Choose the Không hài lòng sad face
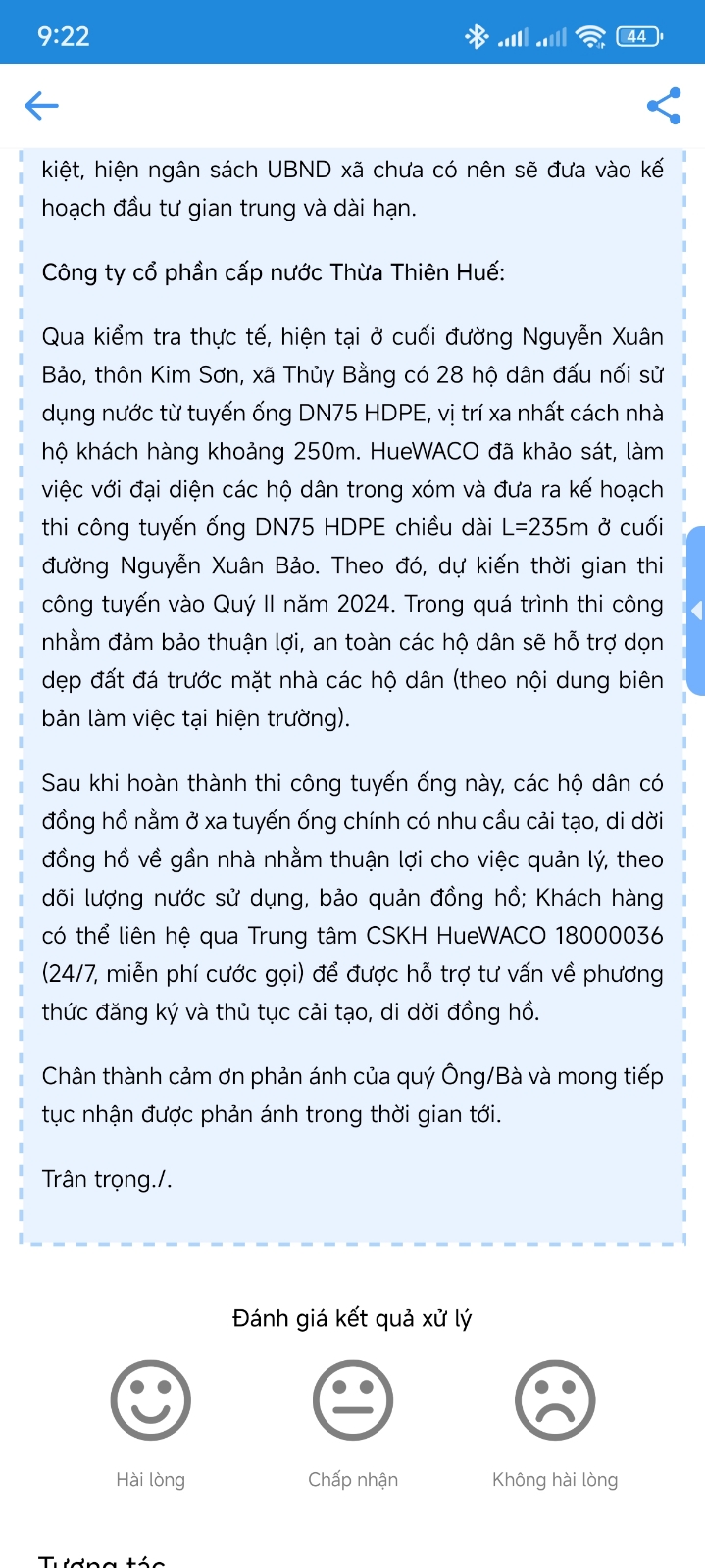705x1568 pixels. 555,1400
